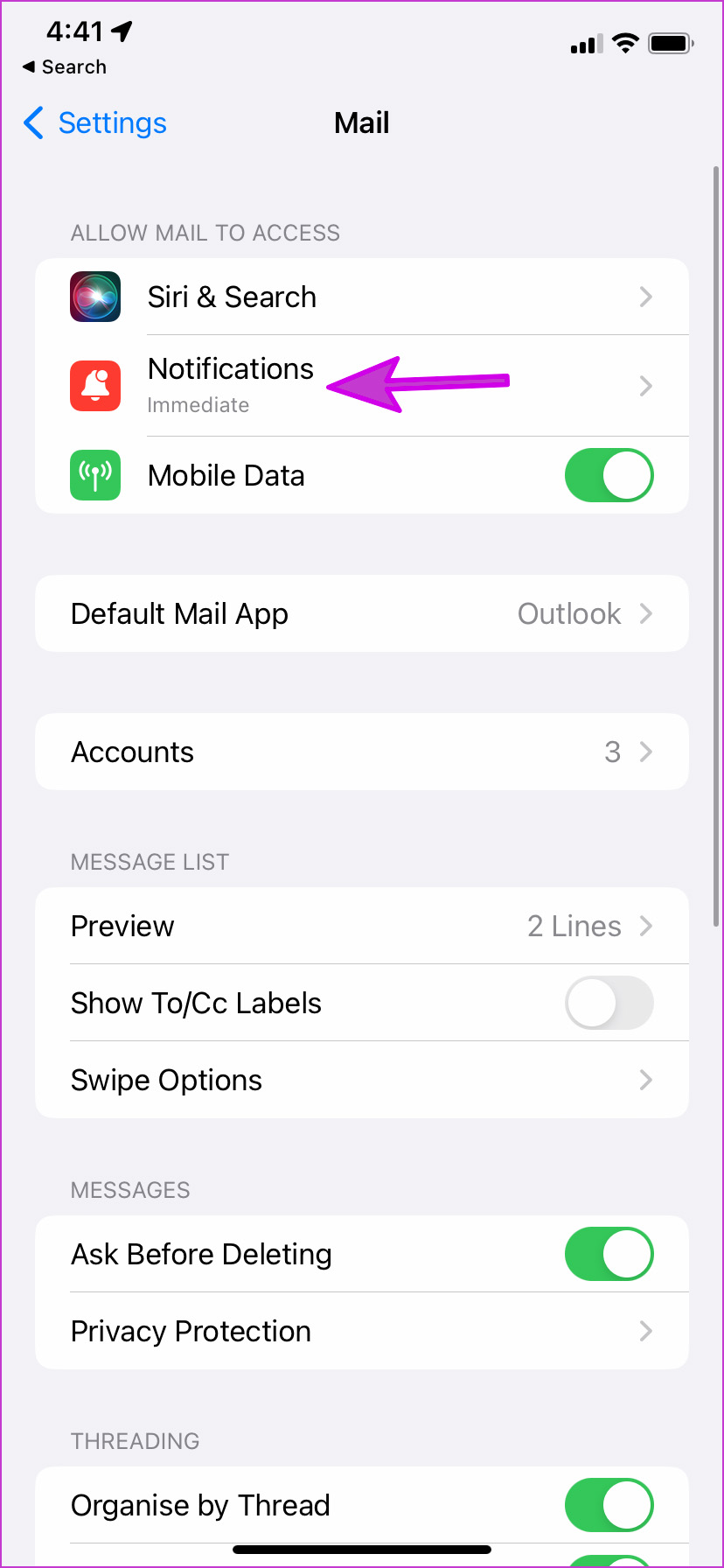Open Swipe Options
Viewport: 724px width, 1568px height.
[362, 1080]
